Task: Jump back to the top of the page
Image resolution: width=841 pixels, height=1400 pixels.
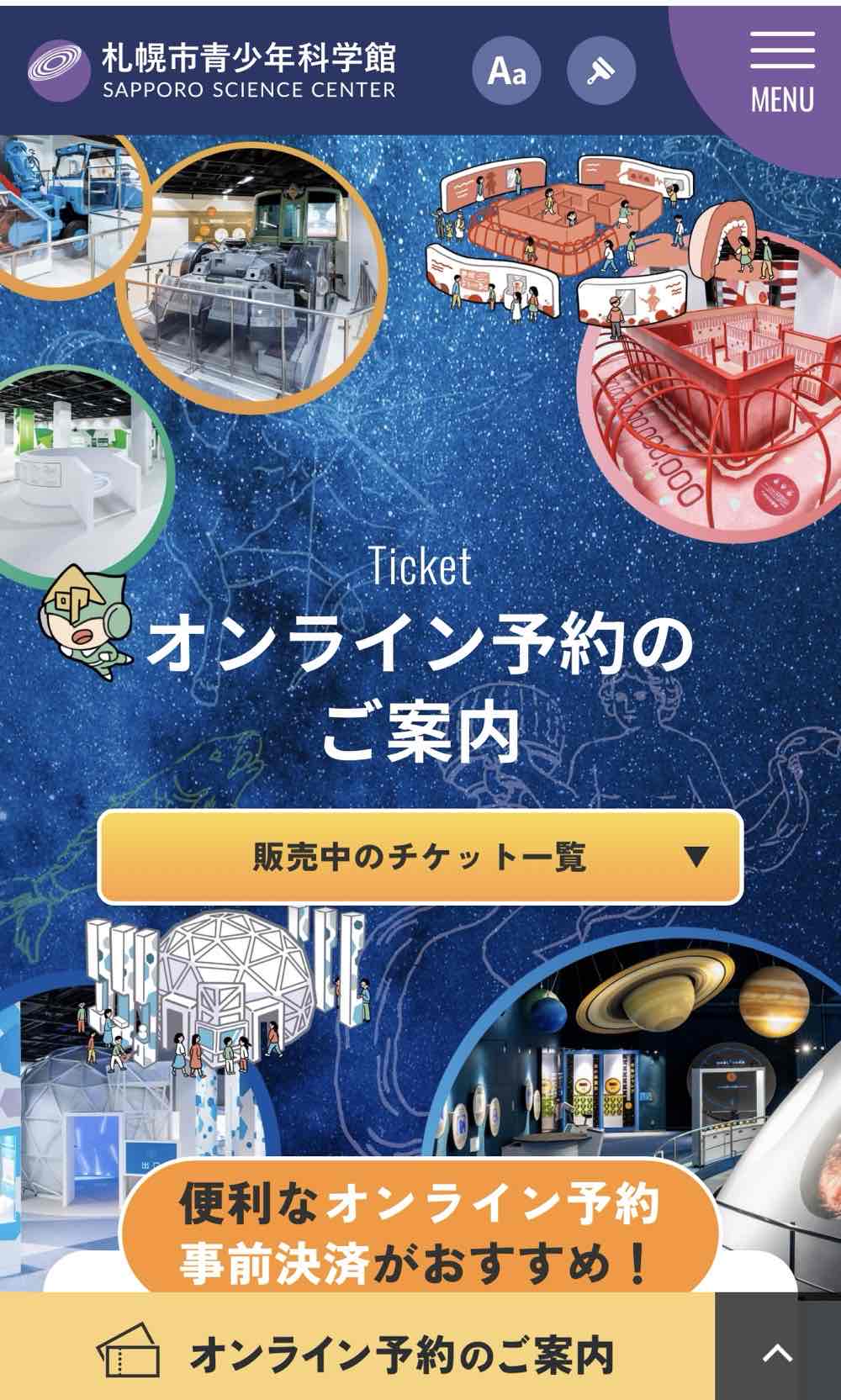Action: pos(777,1353)
